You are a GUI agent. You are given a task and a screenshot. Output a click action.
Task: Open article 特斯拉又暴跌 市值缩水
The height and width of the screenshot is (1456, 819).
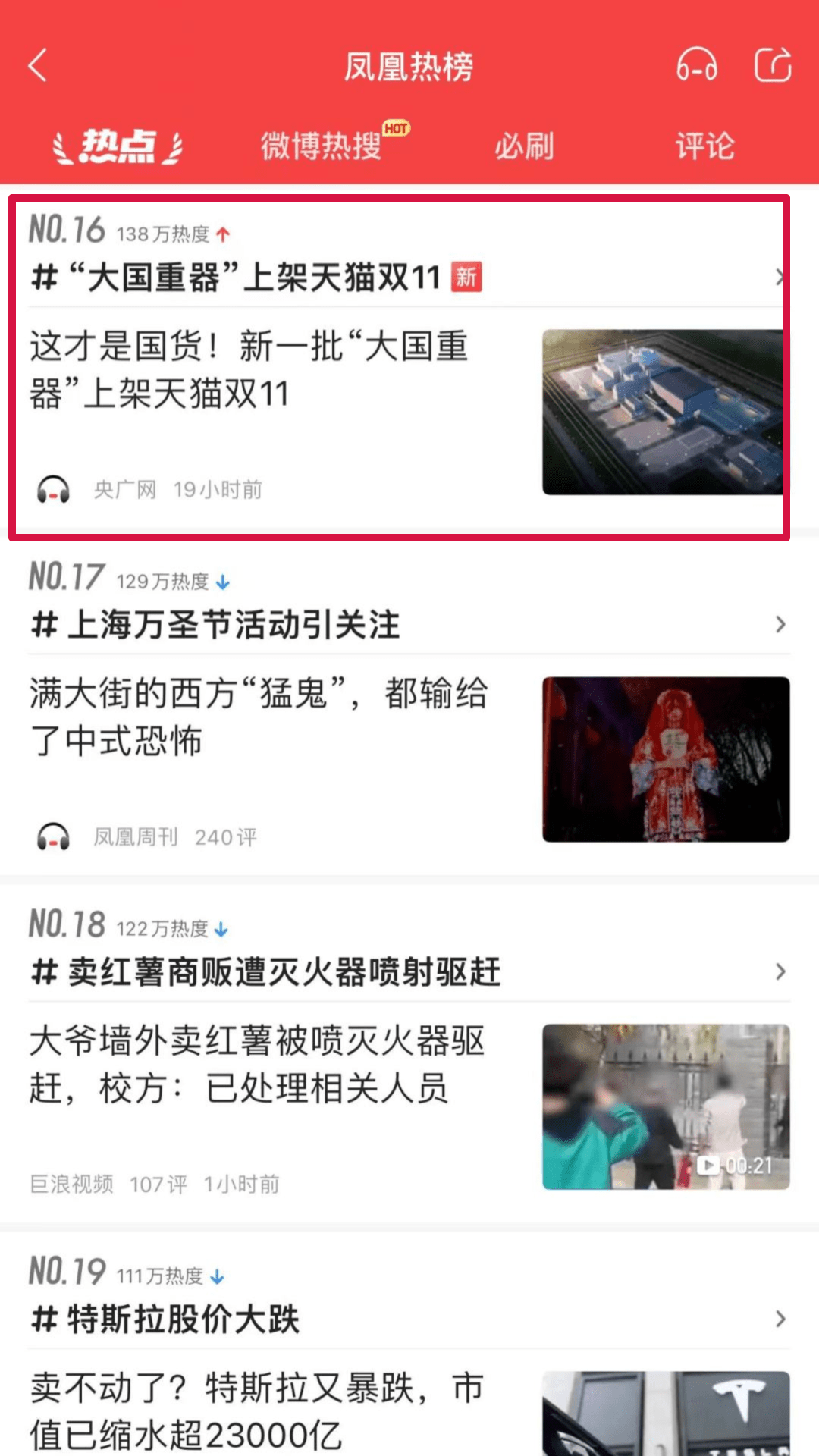[258, 1410]
